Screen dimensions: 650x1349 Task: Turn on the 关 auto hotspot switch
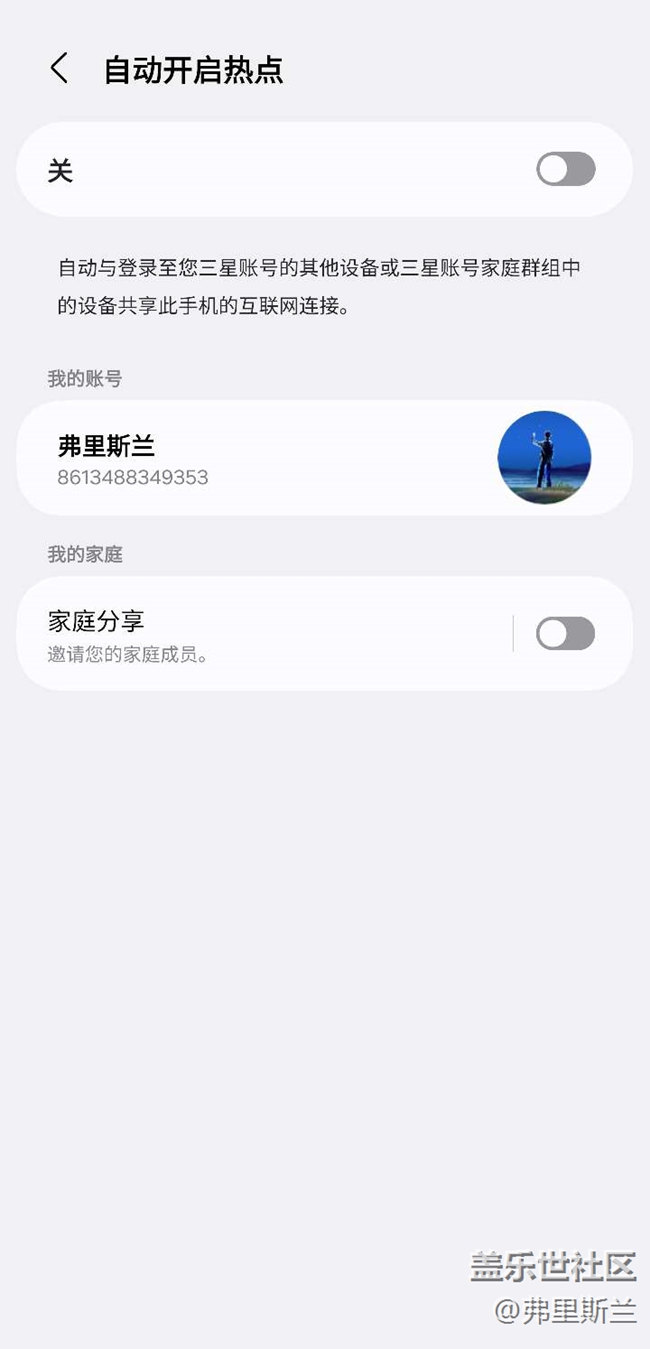pos(565,169)
